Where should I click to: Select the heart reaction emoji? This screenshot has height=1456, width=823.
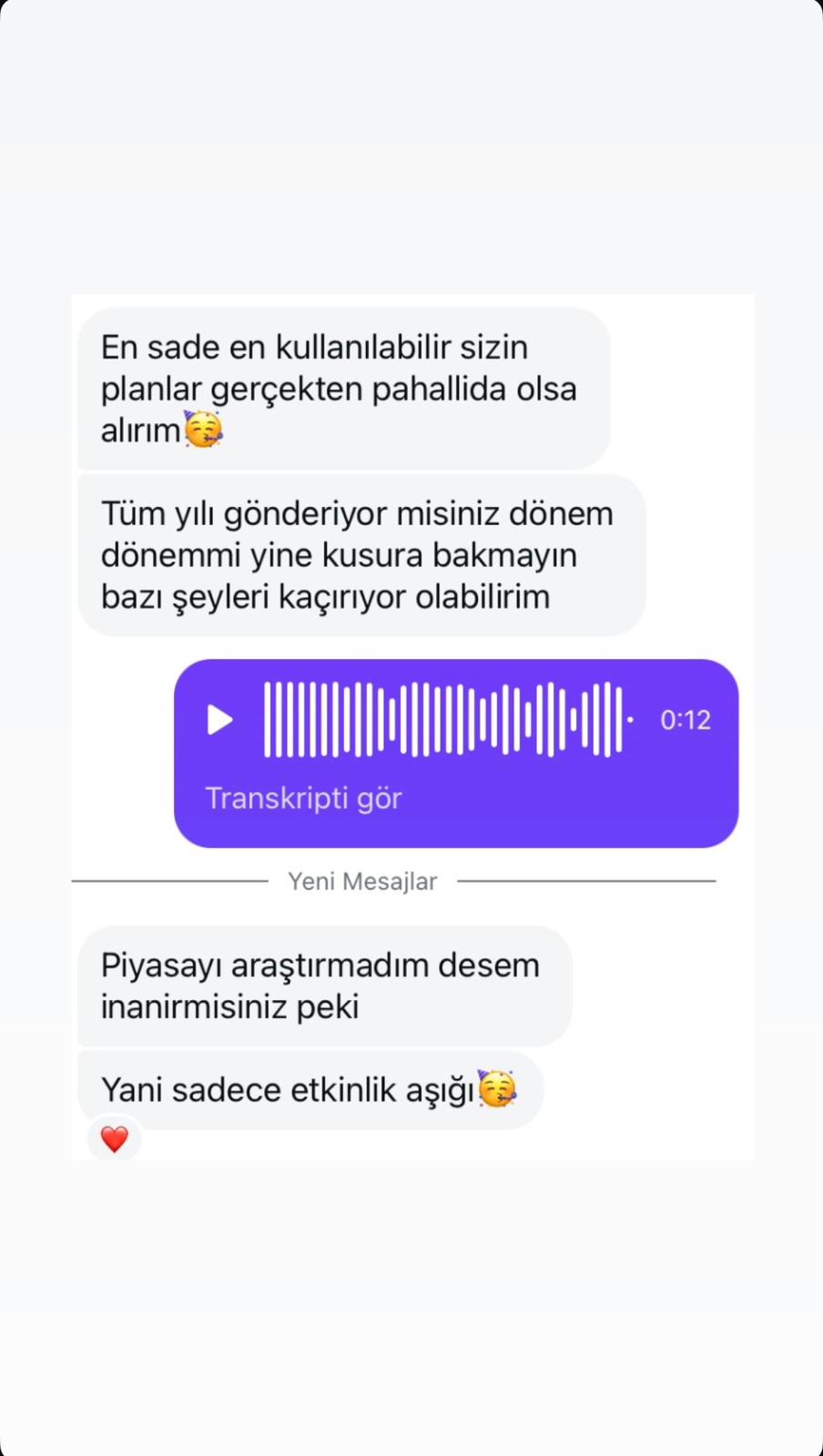(114, 1137)
